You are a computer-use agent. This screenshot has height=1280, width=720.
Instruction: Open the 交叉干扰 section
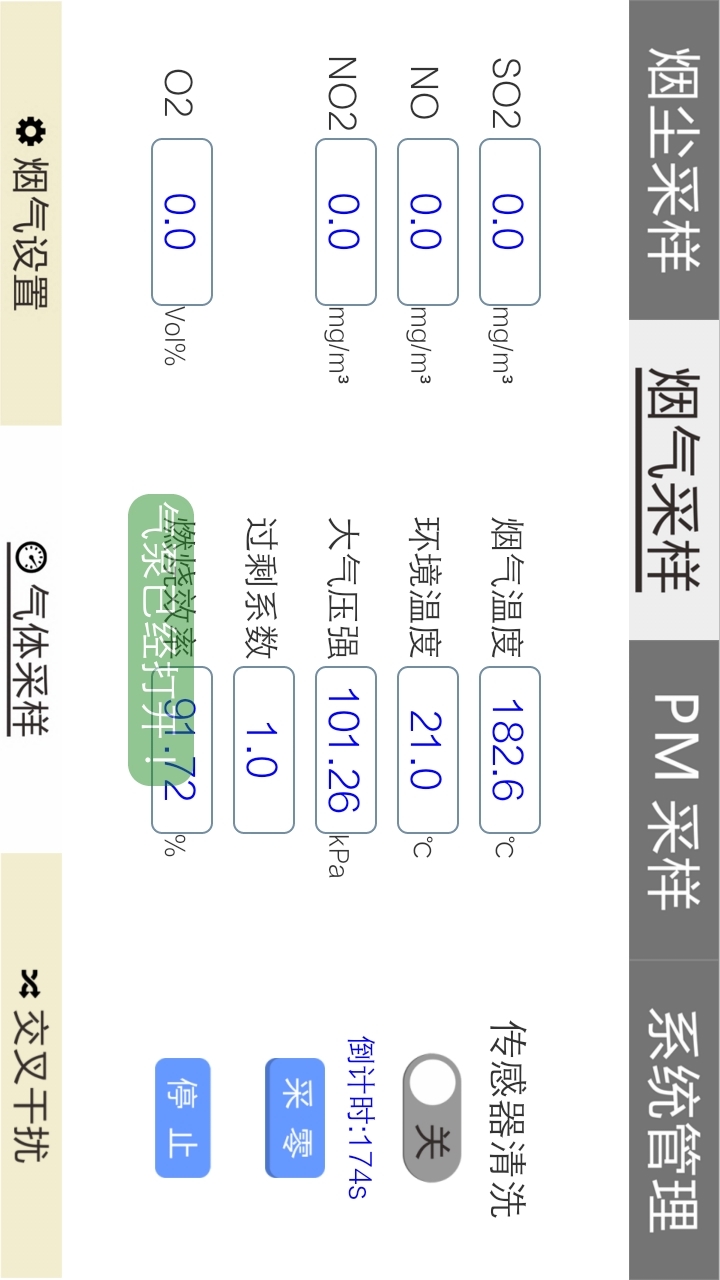pyautogui.click(x=30, y=1066)
